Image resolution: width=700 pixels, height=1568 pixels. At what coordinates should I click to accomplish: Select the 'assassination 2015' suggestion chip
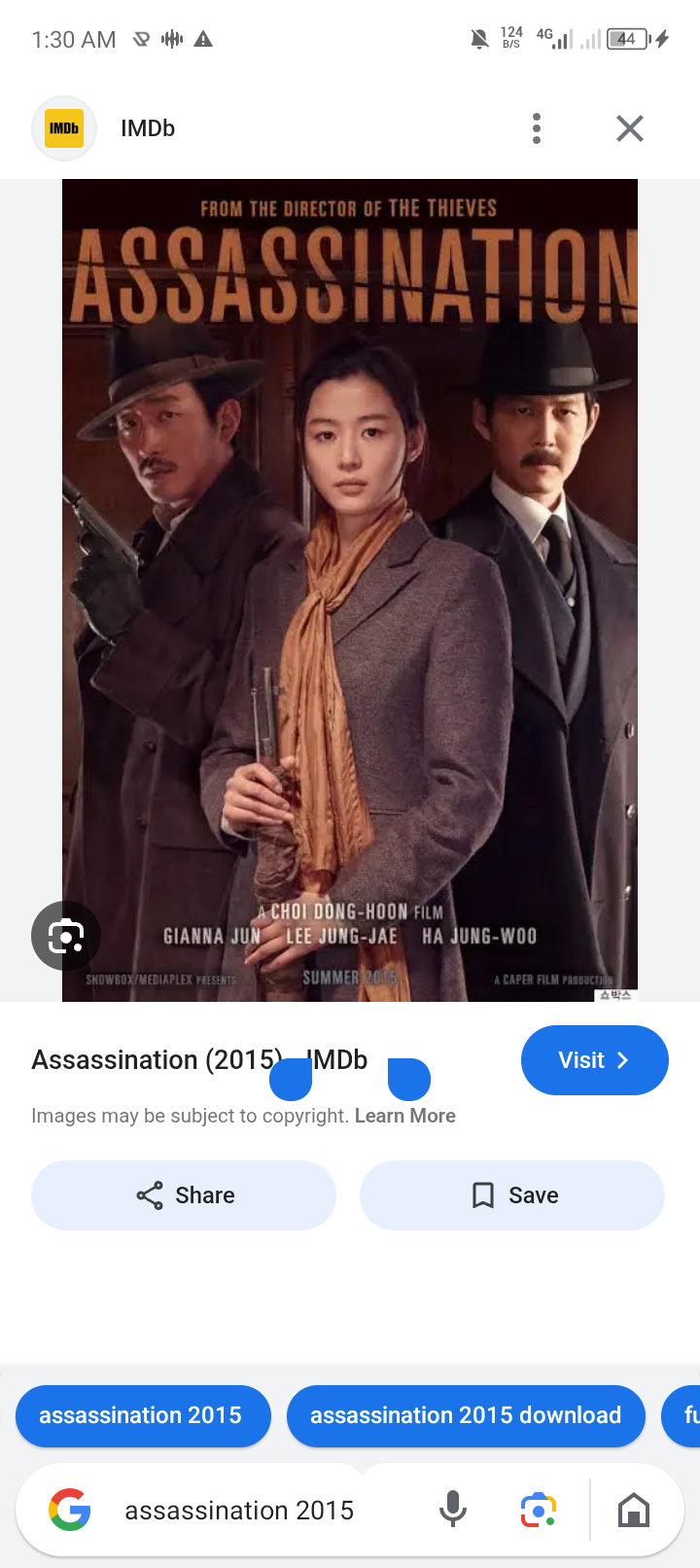(142, 1415)
